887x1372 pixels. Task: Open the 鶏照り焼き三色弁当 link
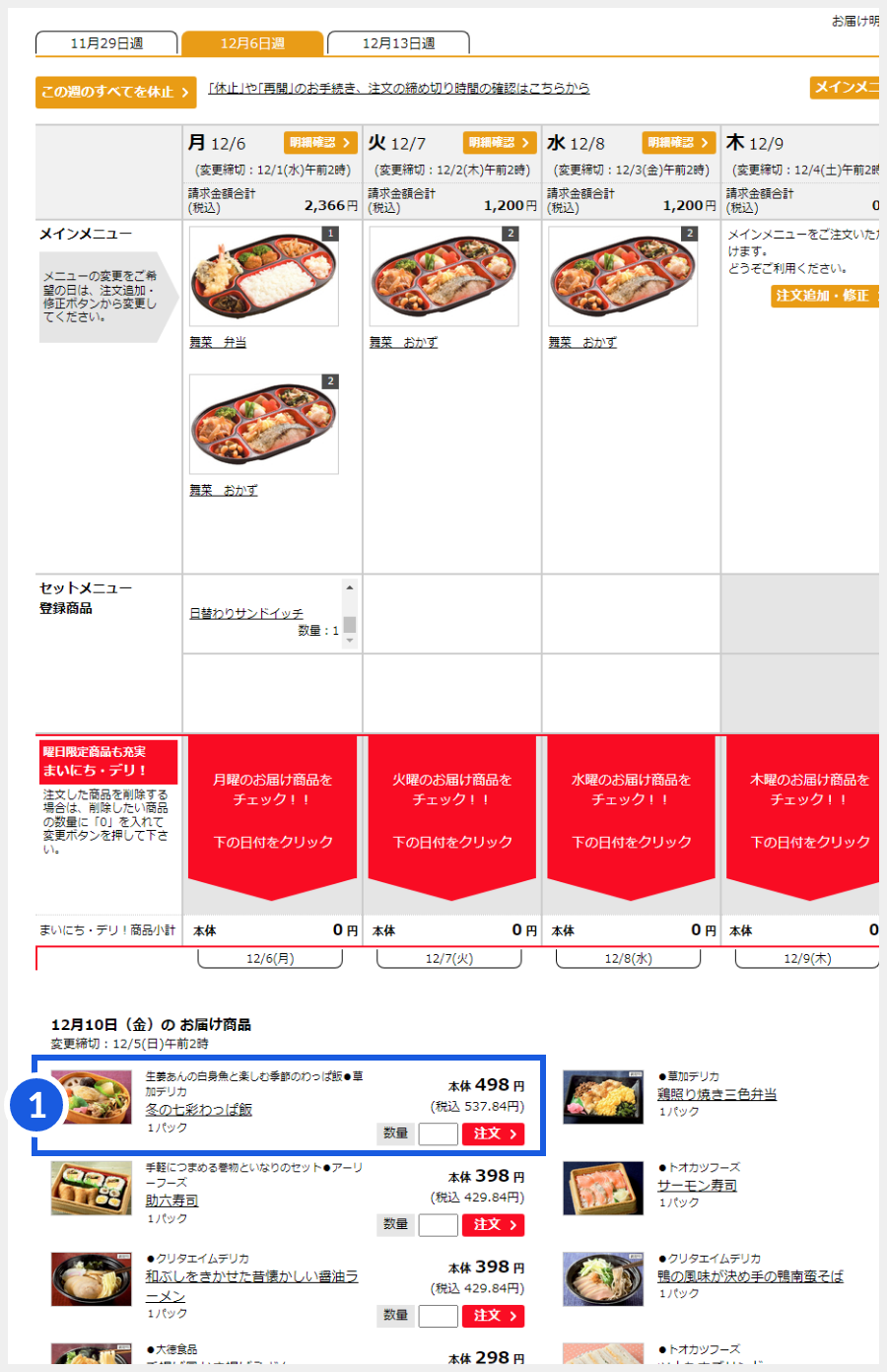tap(716, 1094)
